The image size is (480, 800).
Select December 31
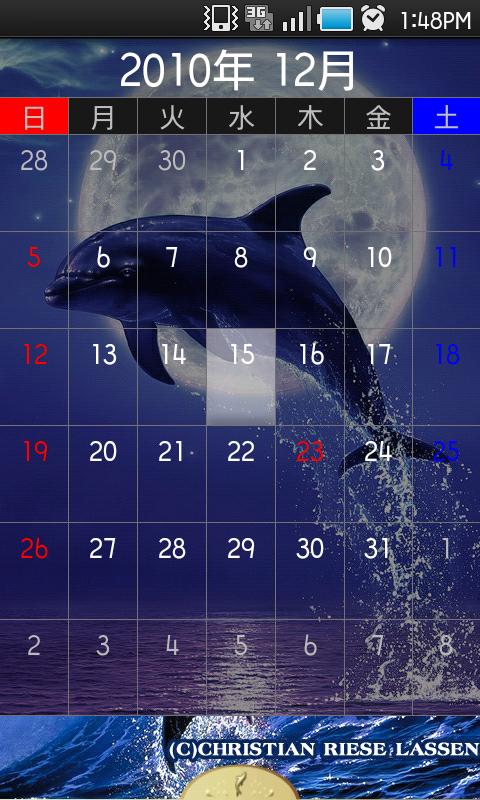tap(378, 570)
